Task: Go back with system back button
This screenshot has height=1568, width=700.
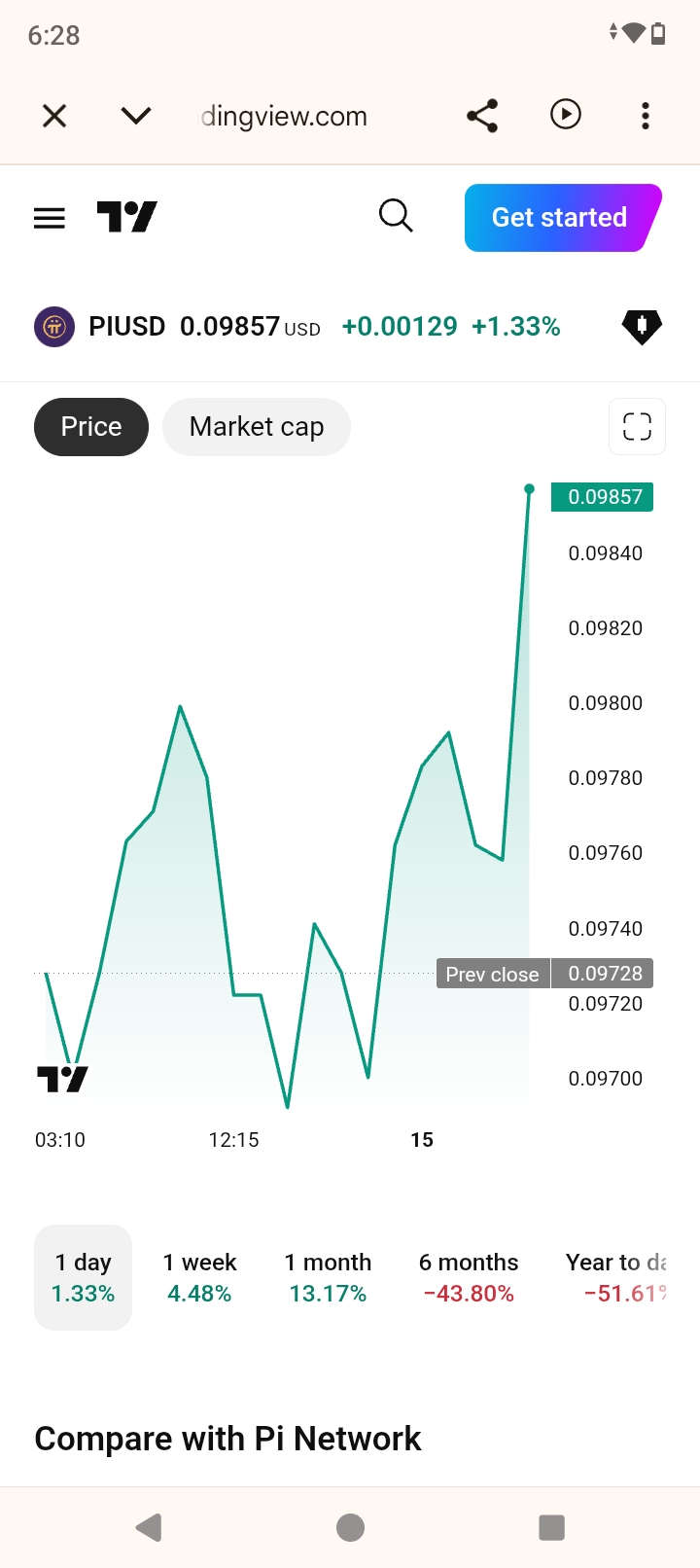Action: pos(149,1528)
